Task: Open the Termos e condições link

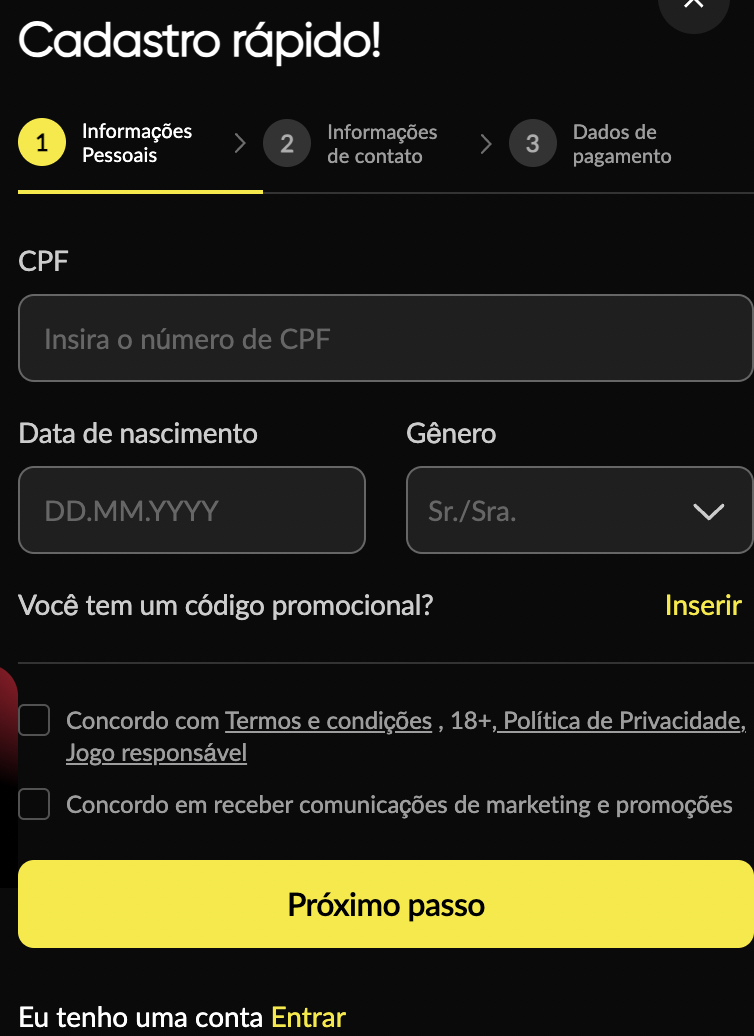Action: point(328,721)
